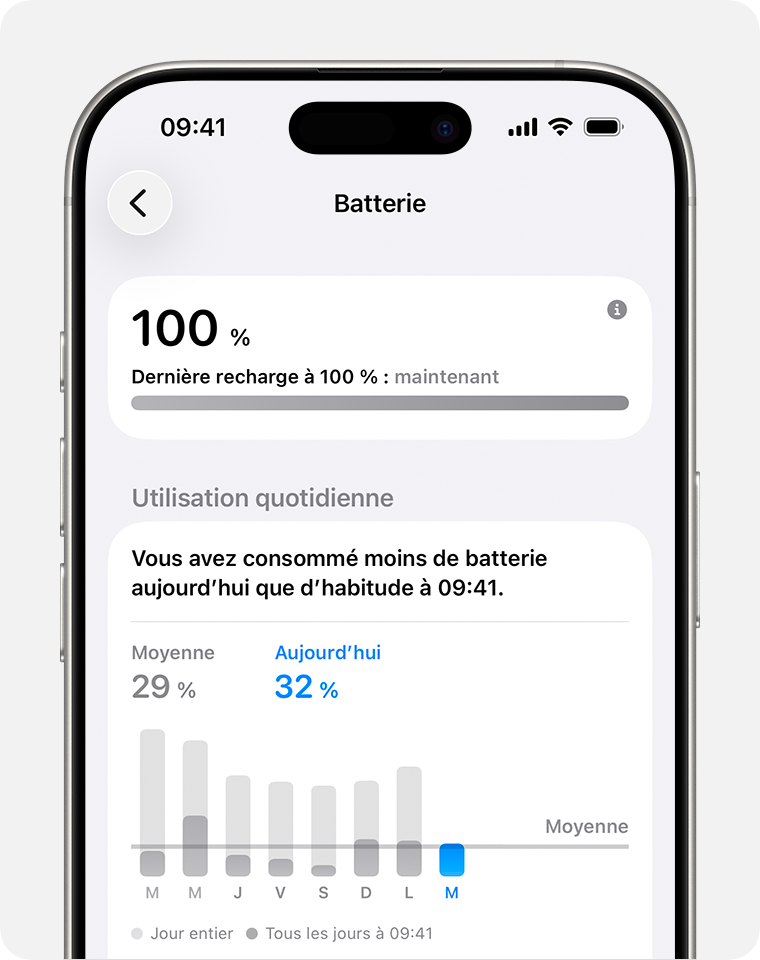Screen dimensions: 760x960
Task: Tap the back chevron at top left
Action: pyautogui.click(x=140, y=203)
